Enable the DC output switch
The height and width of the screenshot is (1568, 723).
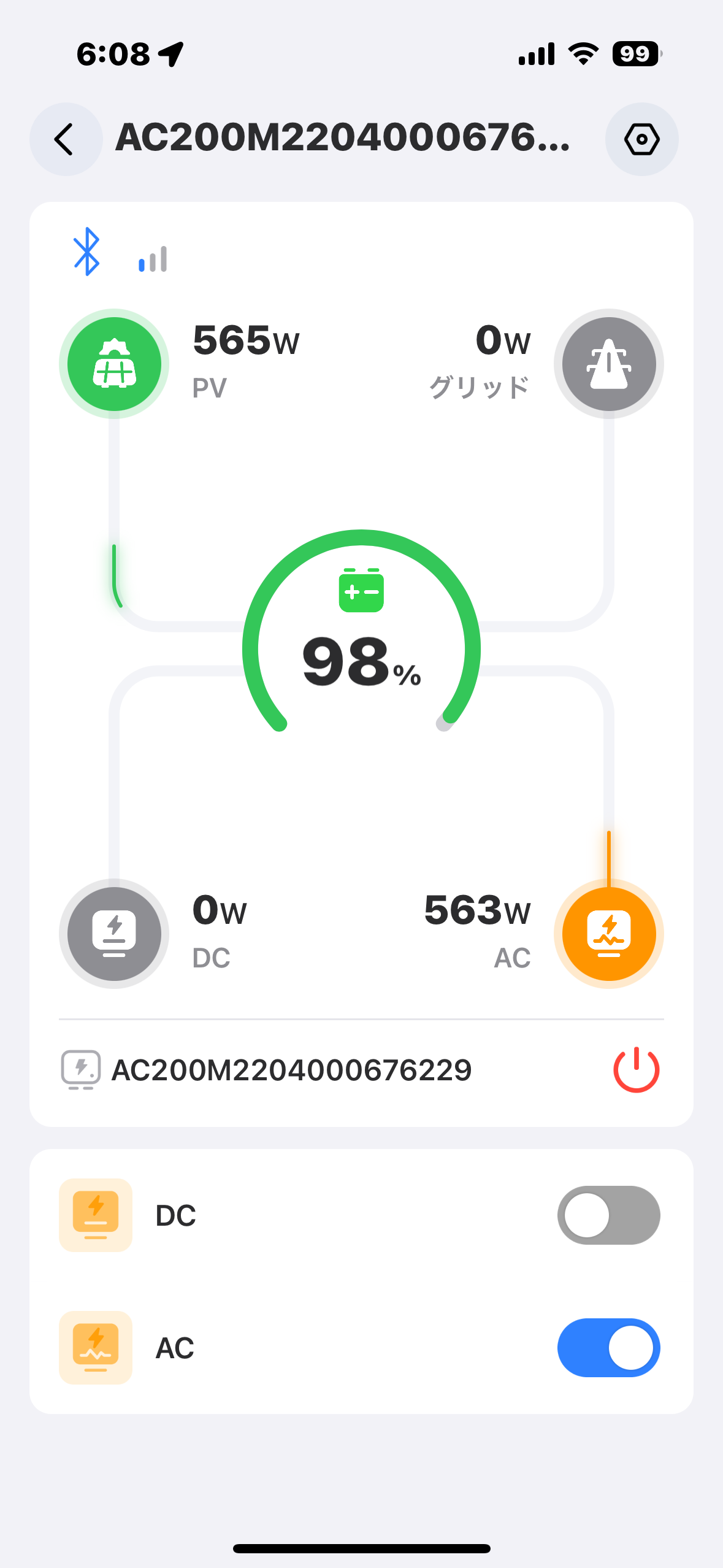tap(608, 1215)
